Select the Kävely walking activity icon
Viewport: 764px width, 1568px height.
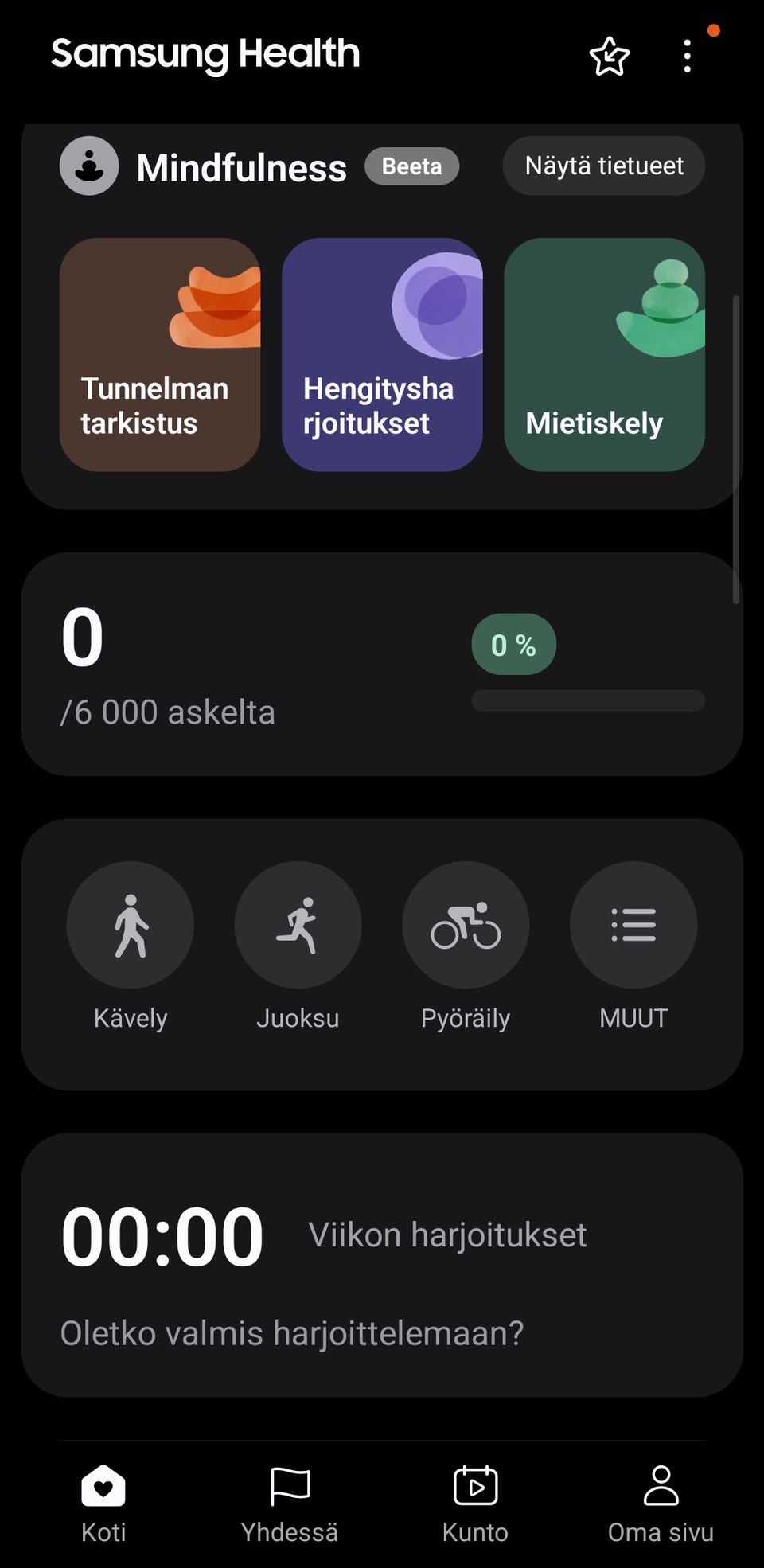(130, 923)
